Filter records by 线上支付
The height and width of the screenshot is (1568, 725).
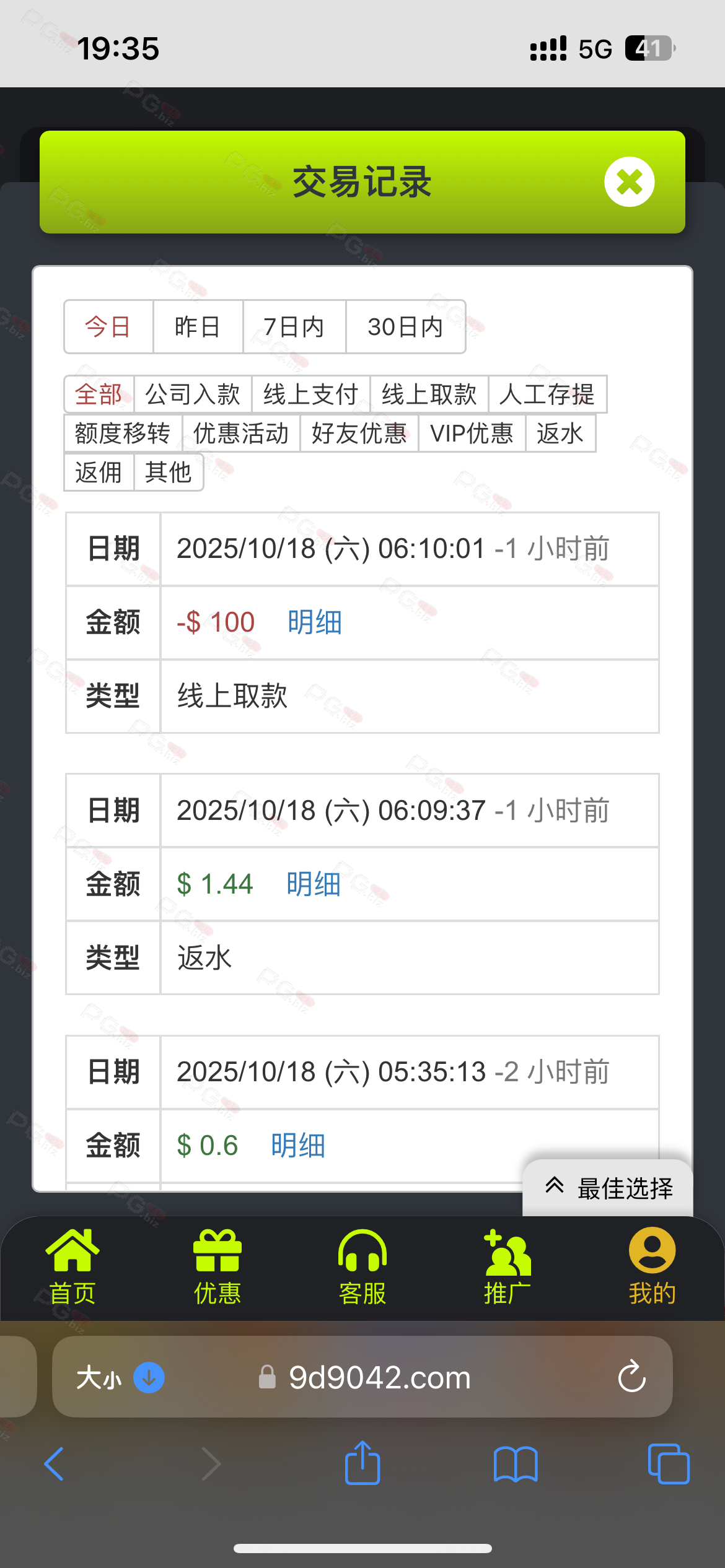[x=310, y=394]
